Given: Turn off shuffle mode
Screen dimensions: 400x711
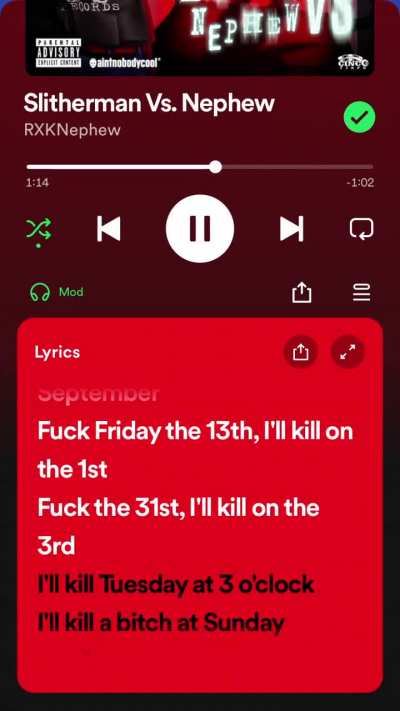Looking at the screenshot, I should tap(39, 229).
